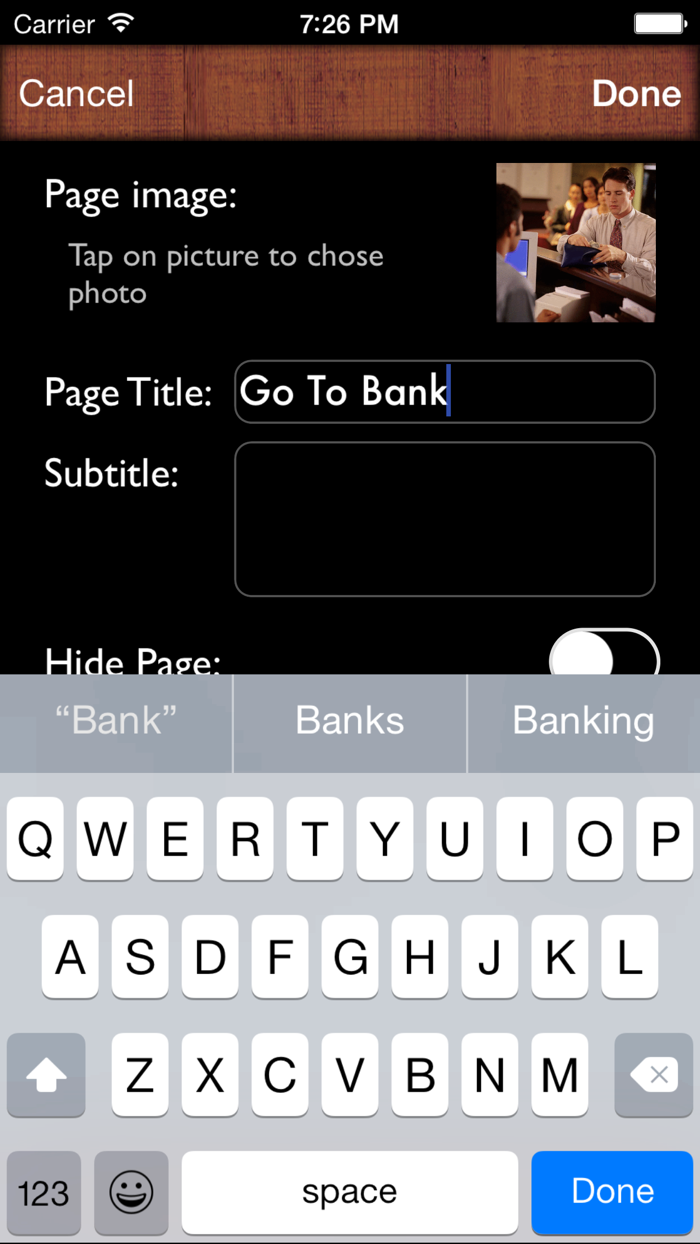700x1244 pixels.
Task: Tap Done in the top bar
Action: [636, 93]
